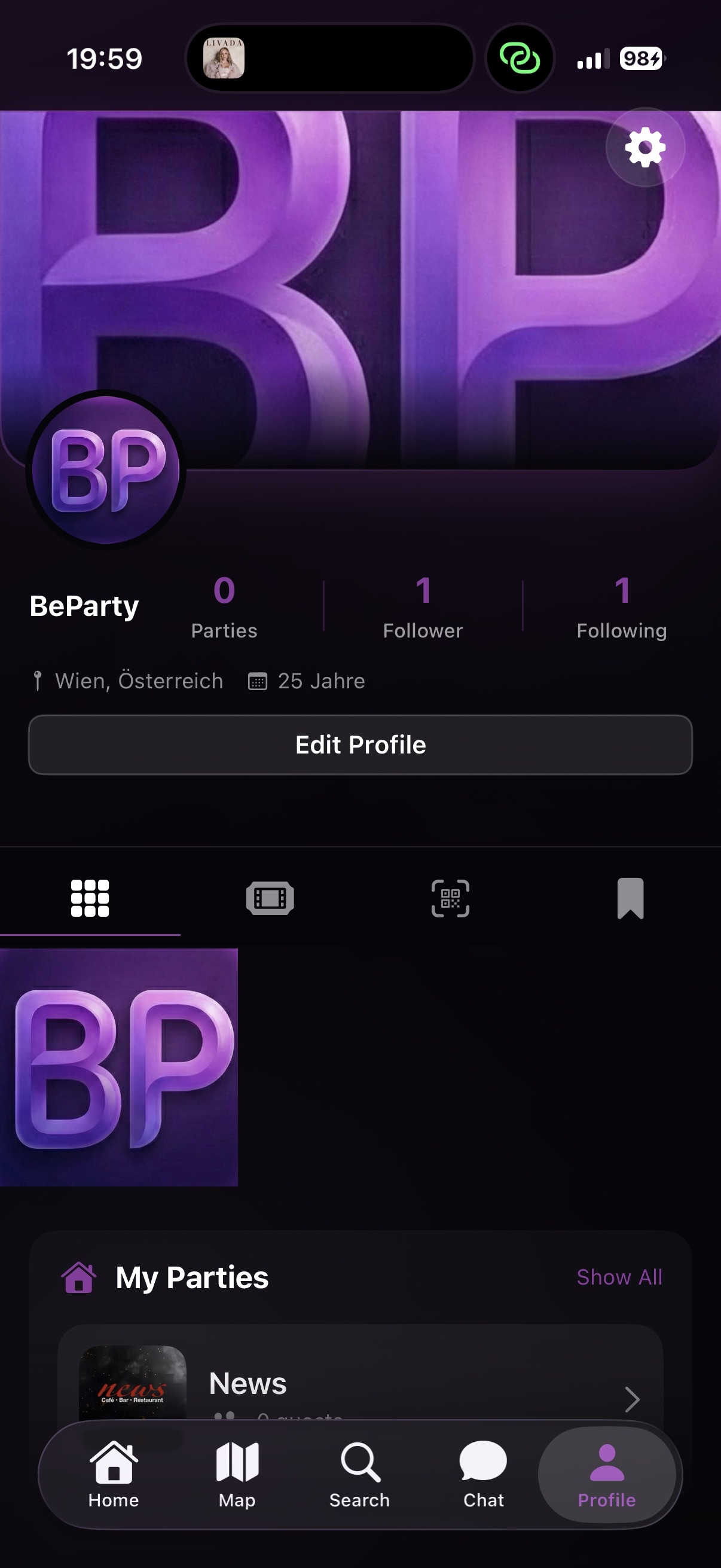View the saved bookmarks tab
The image size is (721, 1568).
pos(630,898)
